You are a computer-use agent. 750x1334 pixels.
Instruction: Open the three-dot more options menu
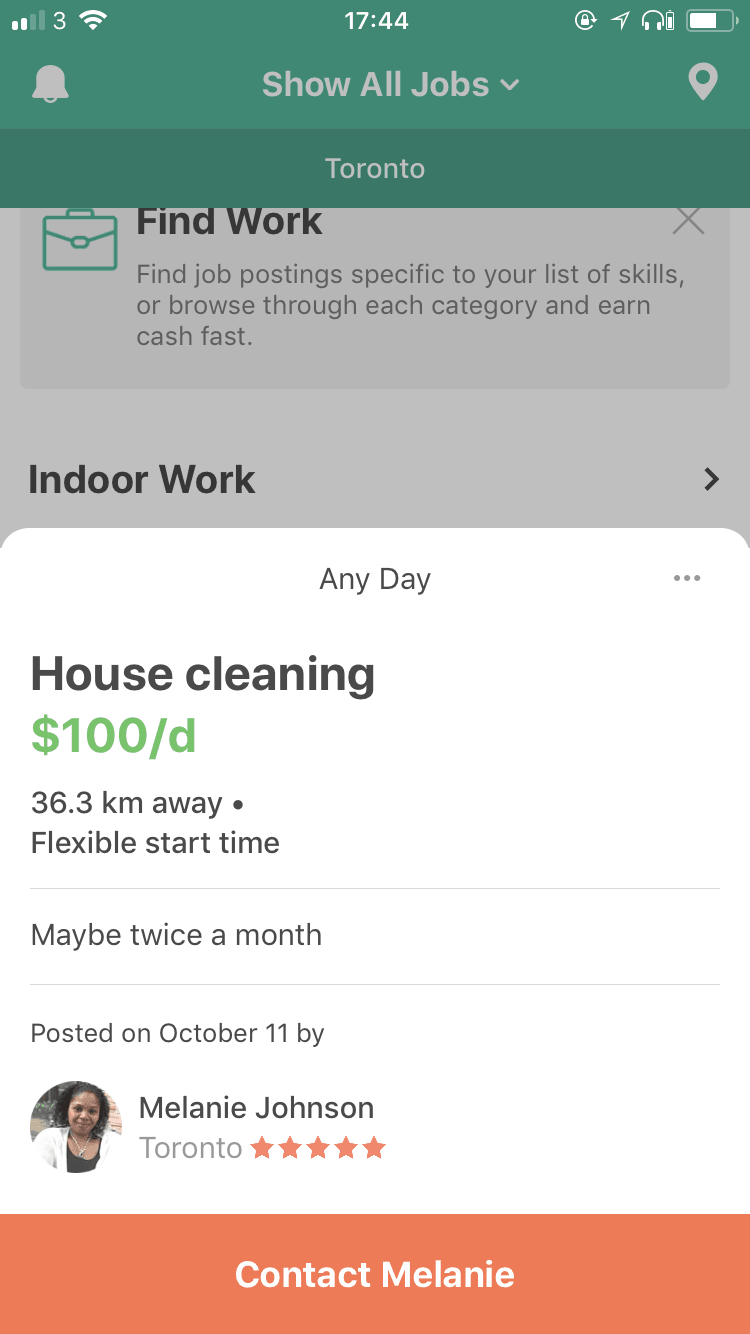(x=687, y=578)
